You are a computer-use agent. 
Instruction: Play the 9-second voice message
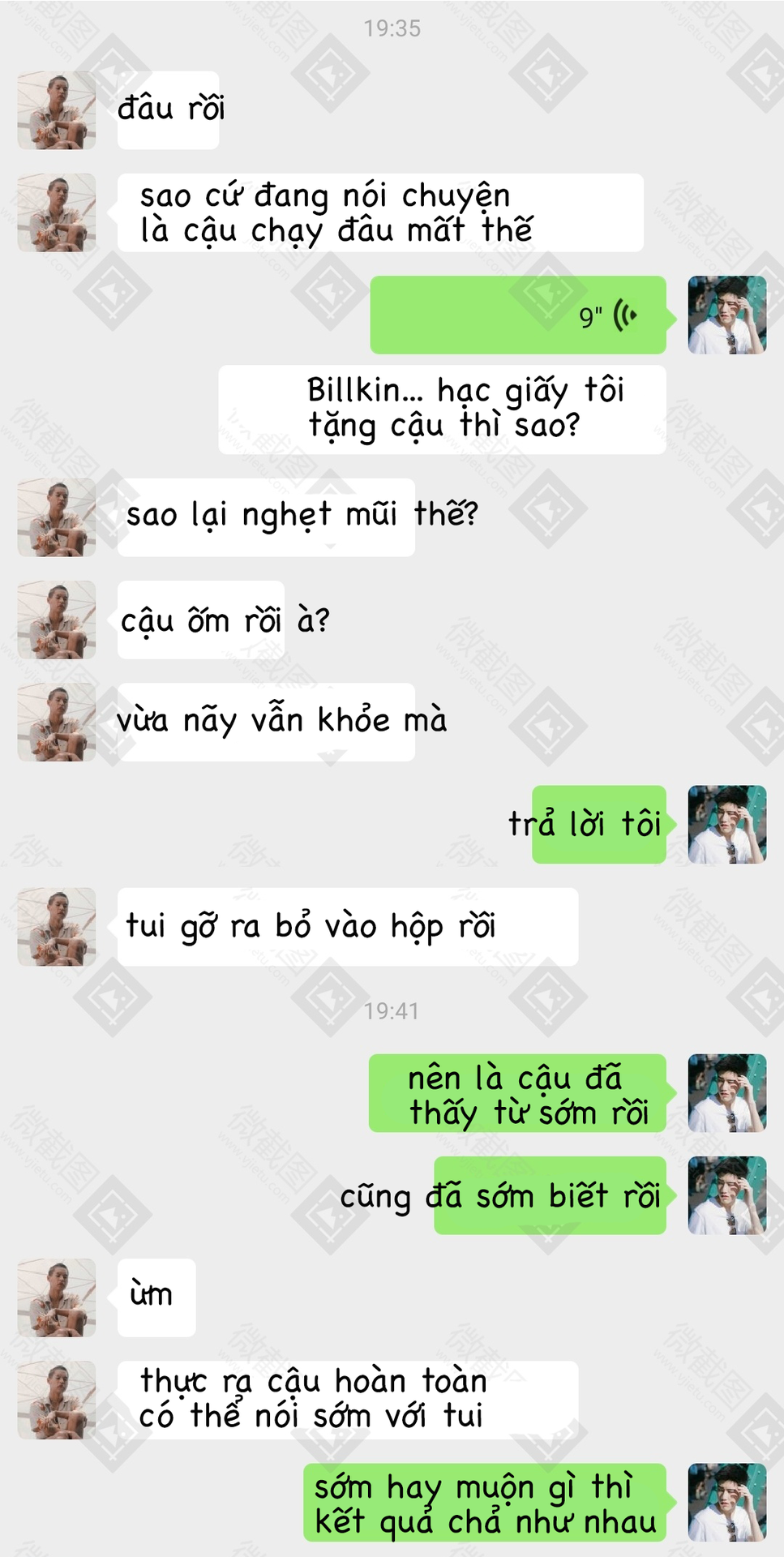[x=518, y=315]
